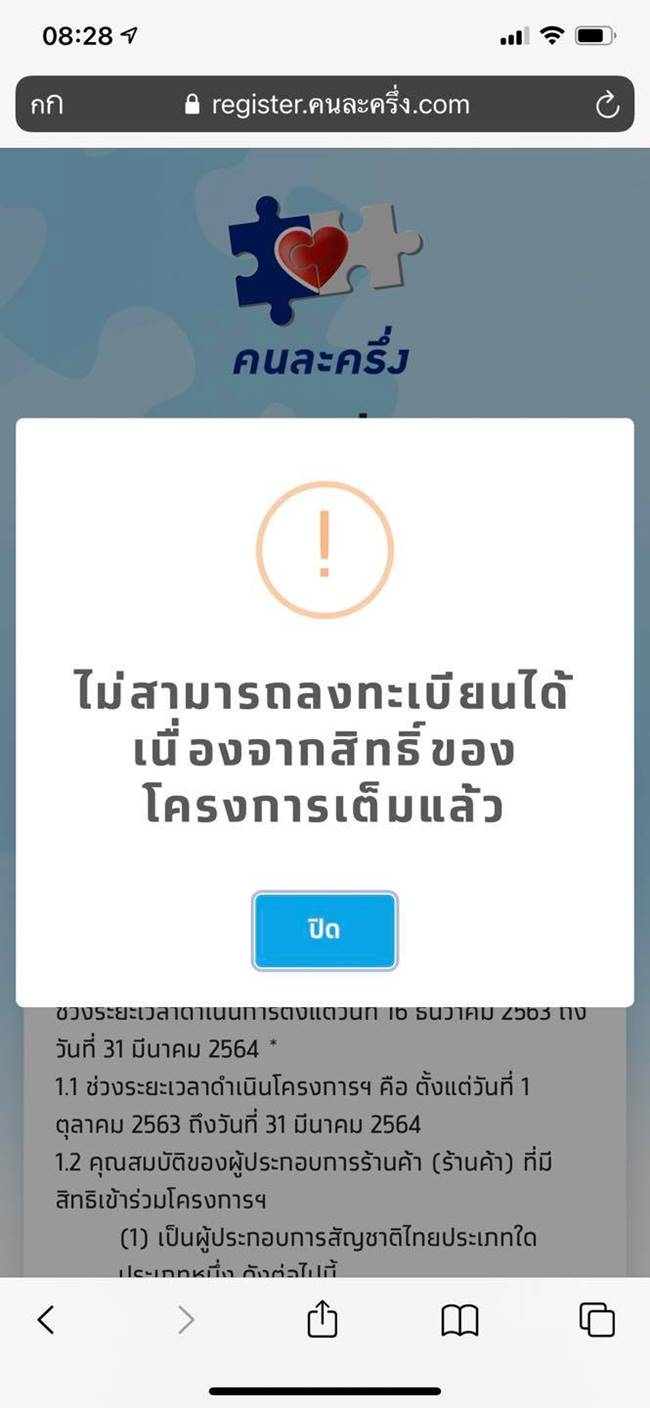Reload the page with the refresh icon

pyautogui.click(x=607, y=105)
